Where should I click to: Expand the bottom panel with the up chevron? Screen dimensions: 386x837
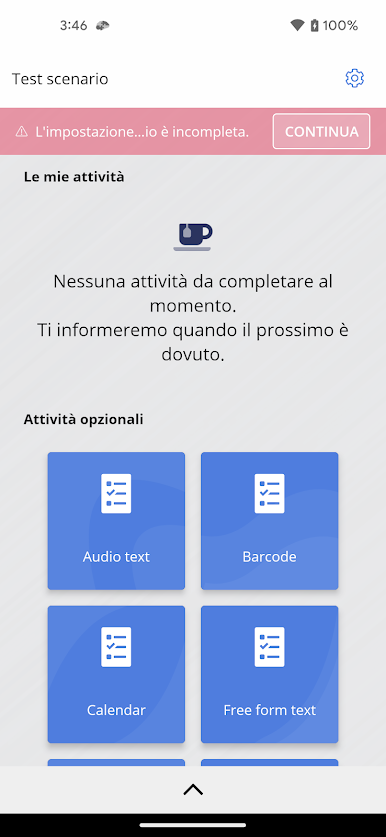click(x=193, y=789)
